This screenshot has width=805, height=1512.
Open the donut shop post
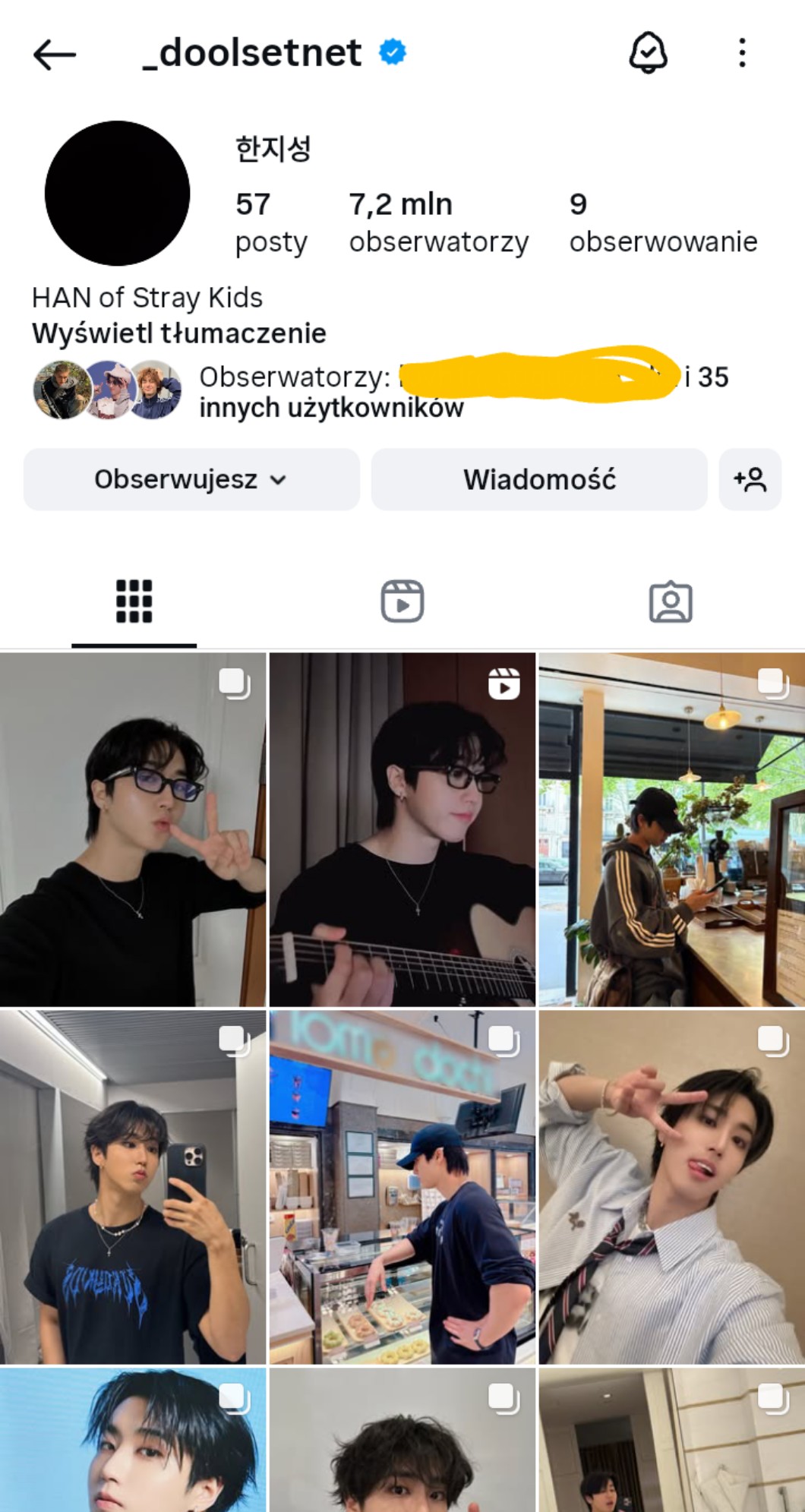[402, 1186]
